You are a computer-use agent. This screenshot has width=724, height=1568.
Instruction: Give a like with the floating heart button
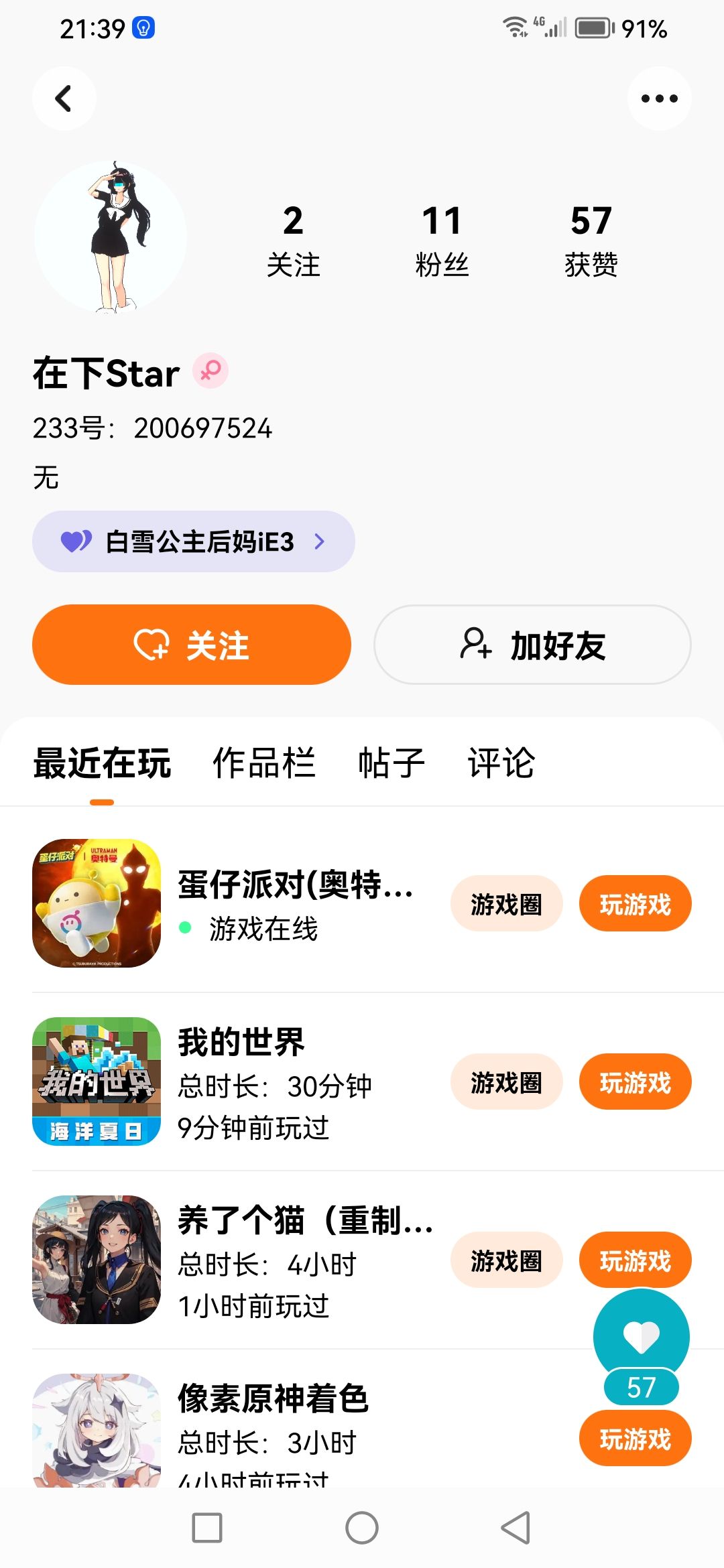[x=642, y=1337]
